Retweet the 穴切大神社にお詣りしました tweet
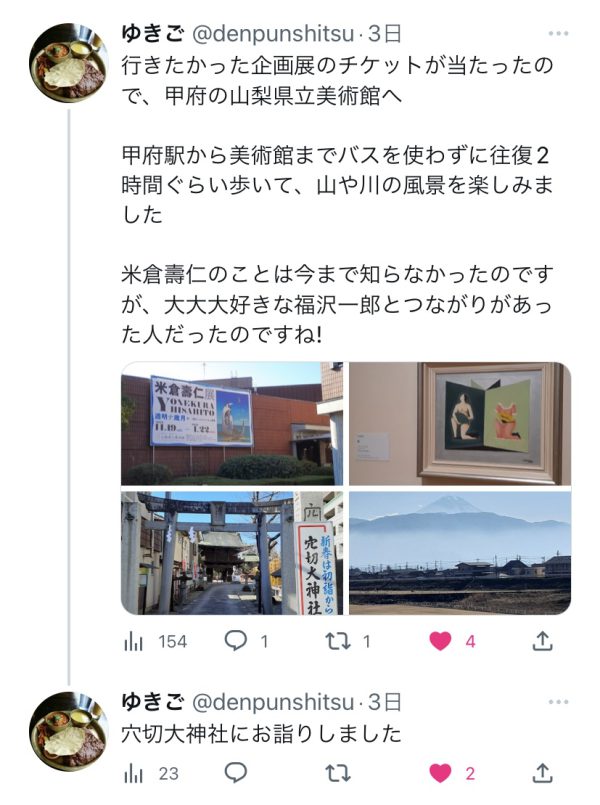The image size is (600, 805). 338,773
